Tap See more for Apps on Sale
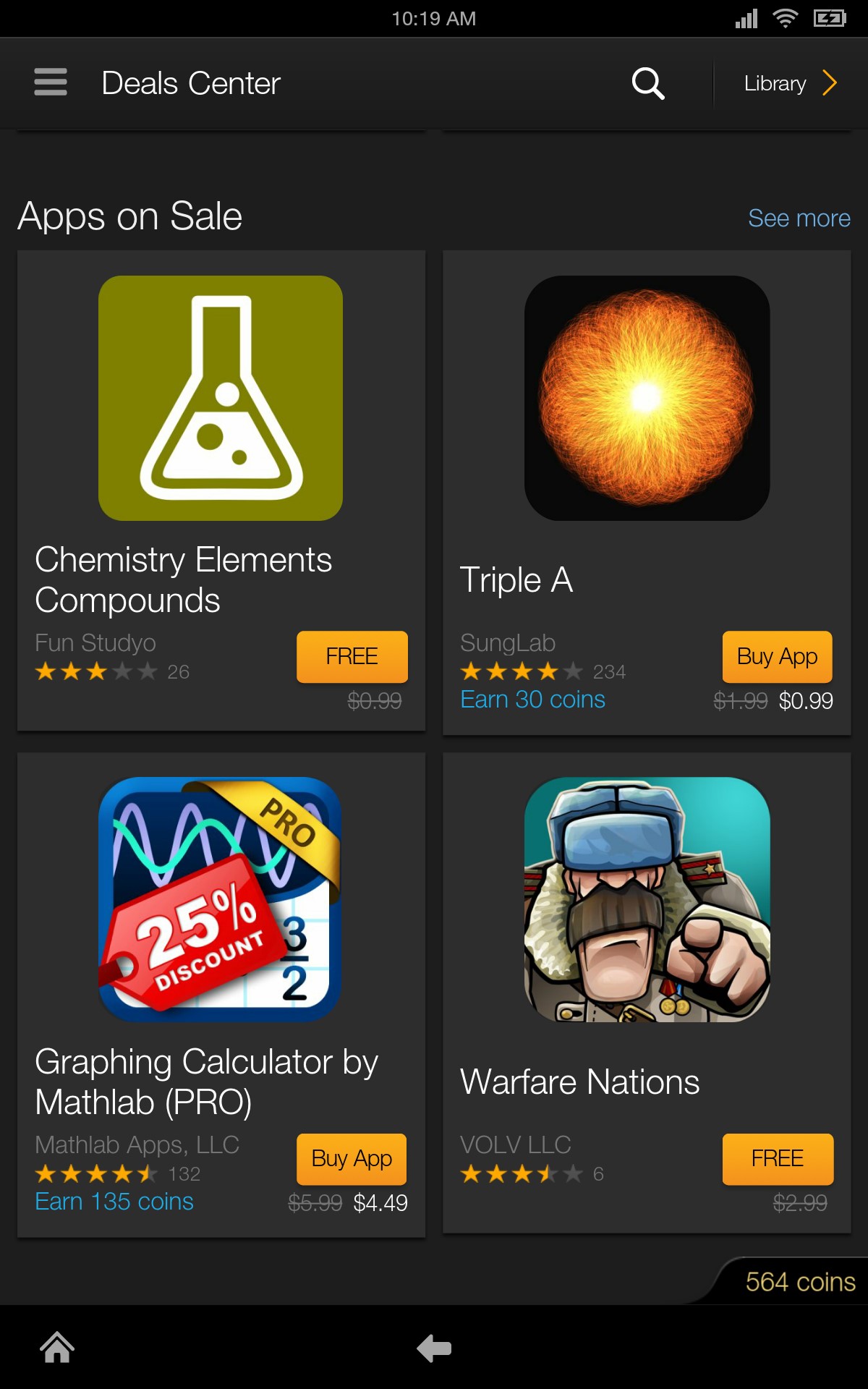The height and width of the screenshot is (1389, 868). click(799, 218)
